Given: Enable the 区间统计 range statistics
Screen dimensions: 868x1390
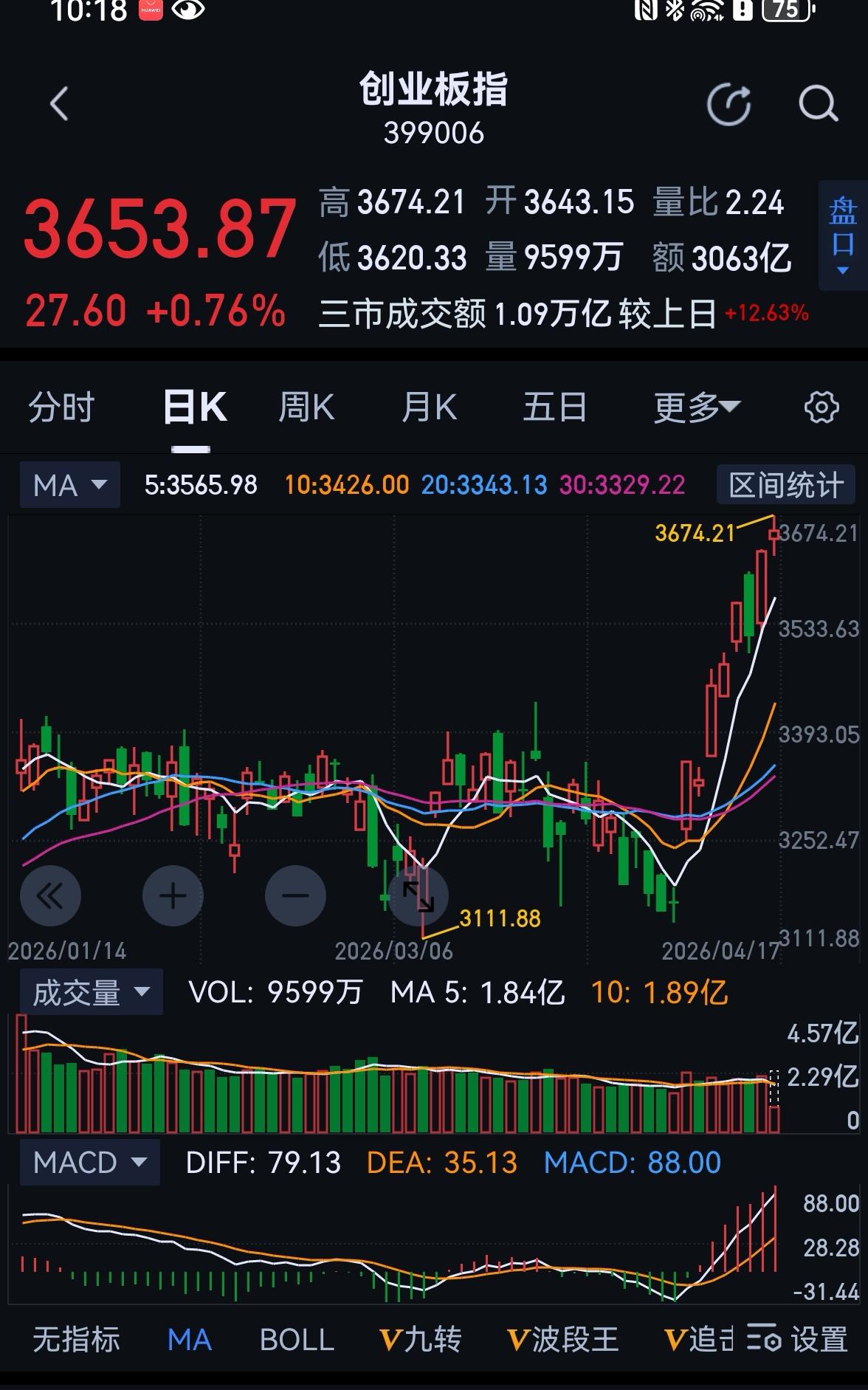Looking at the screenshot, I should pos(784,484).
